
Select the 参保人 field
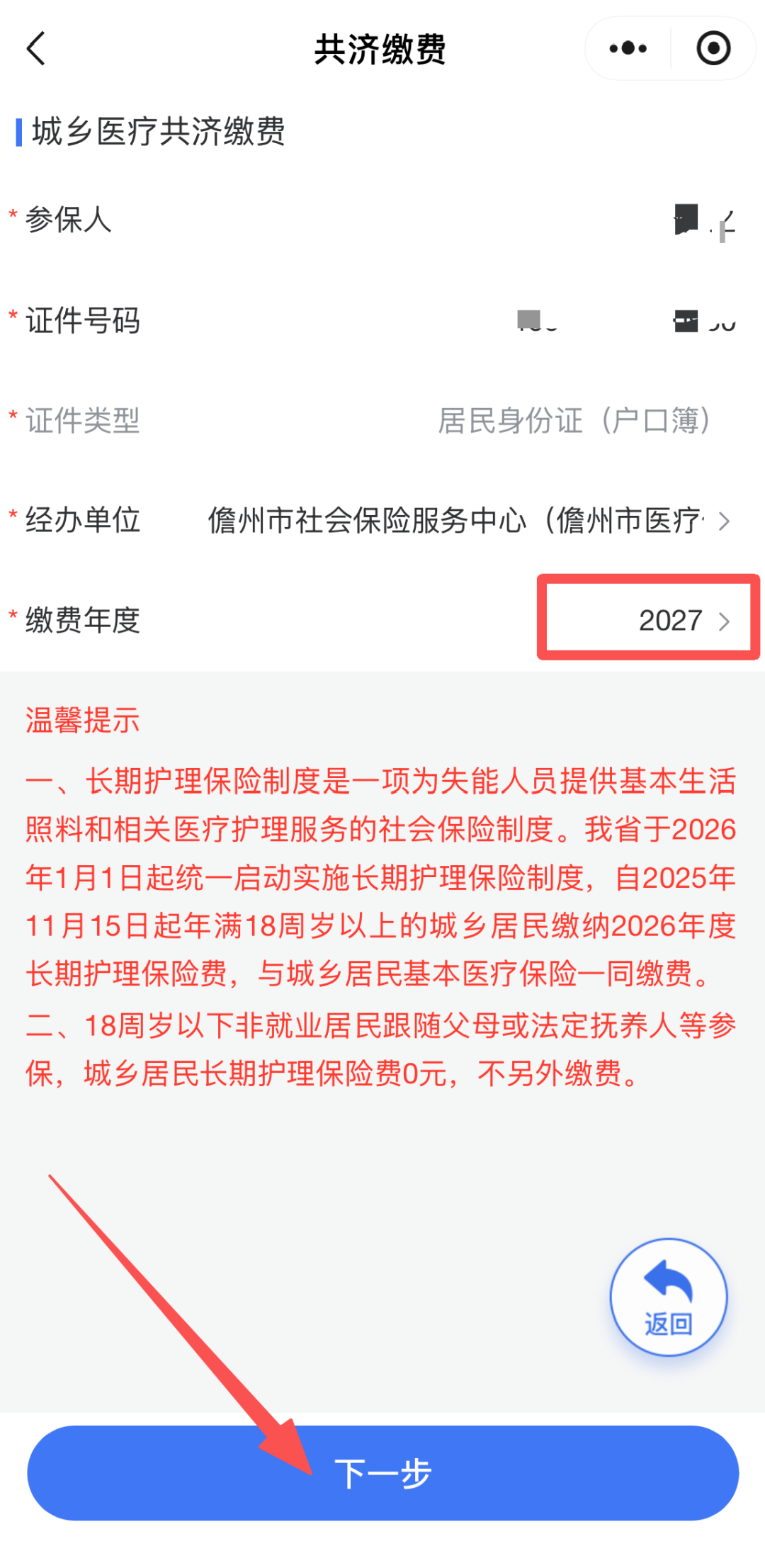tap(382, 220)
